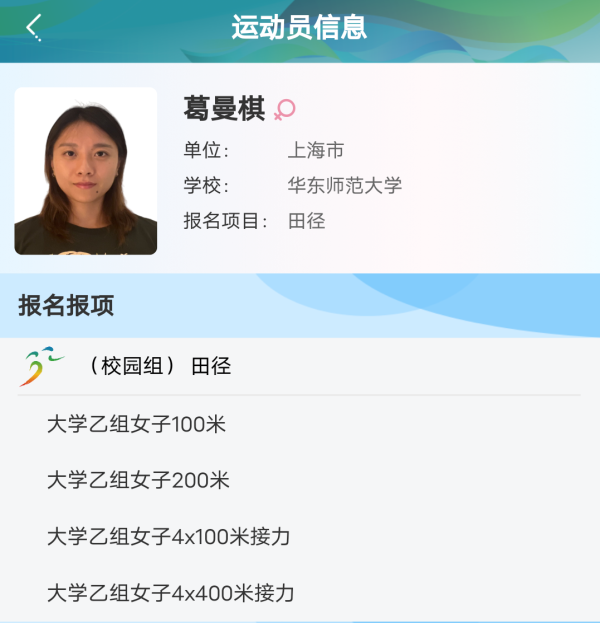The image size is (600, 623).
Task: Go back from athlete information page
Action: [x=34, y=27]
